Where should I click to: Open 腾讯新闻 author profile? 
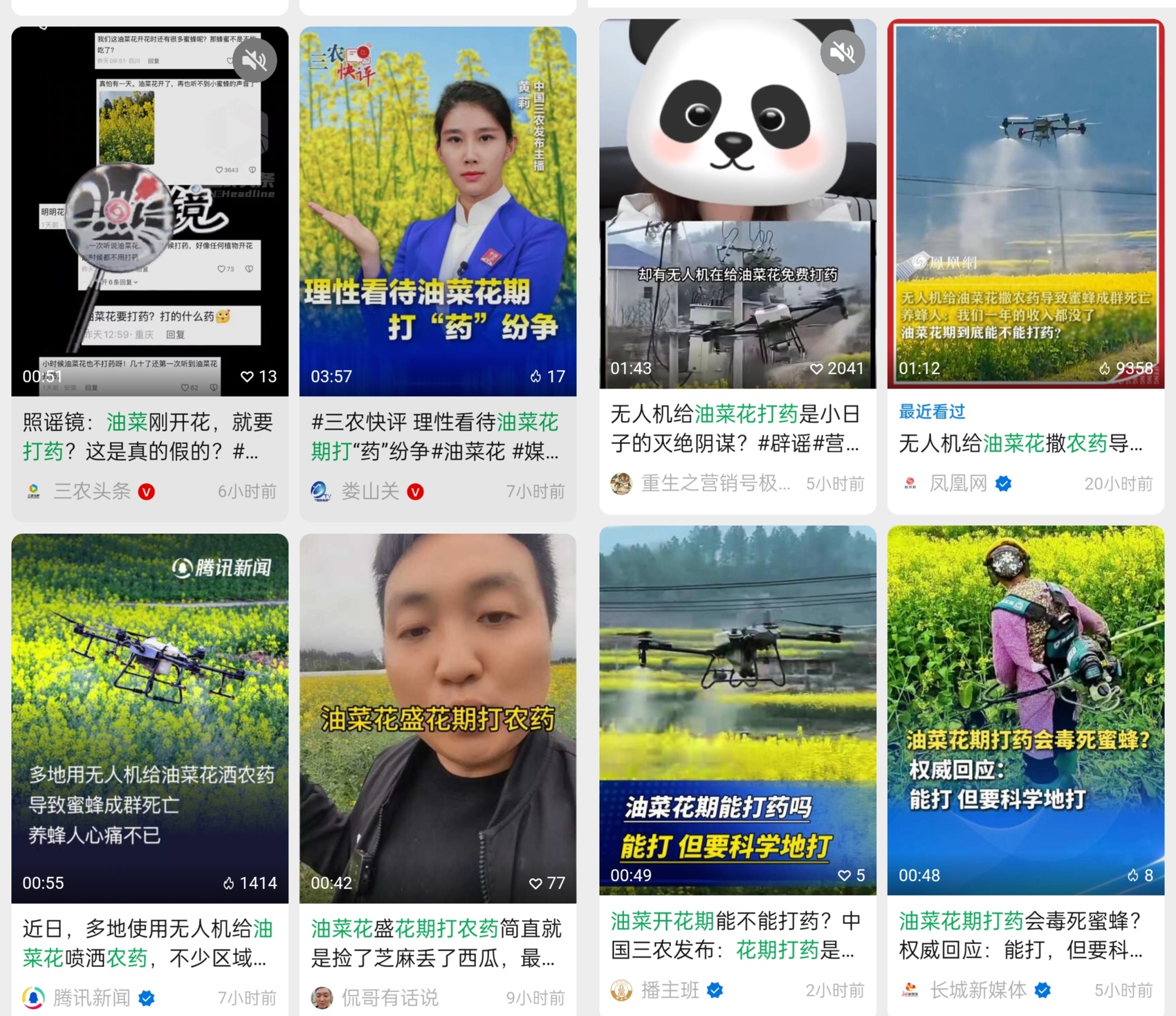(91, 997)
